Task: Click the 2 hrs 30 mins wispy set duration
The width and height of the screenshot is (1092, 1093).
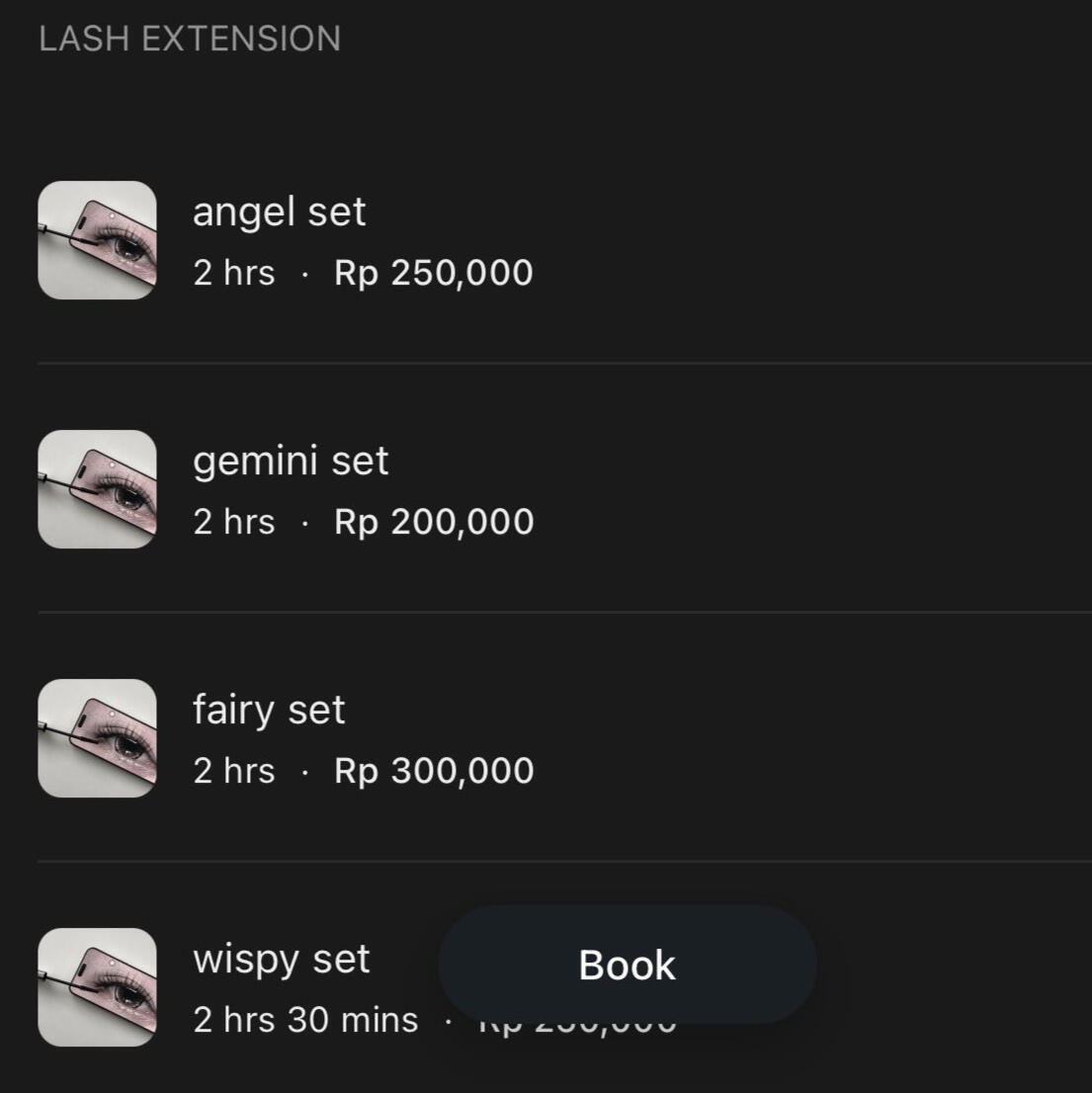Action: 304,1019
